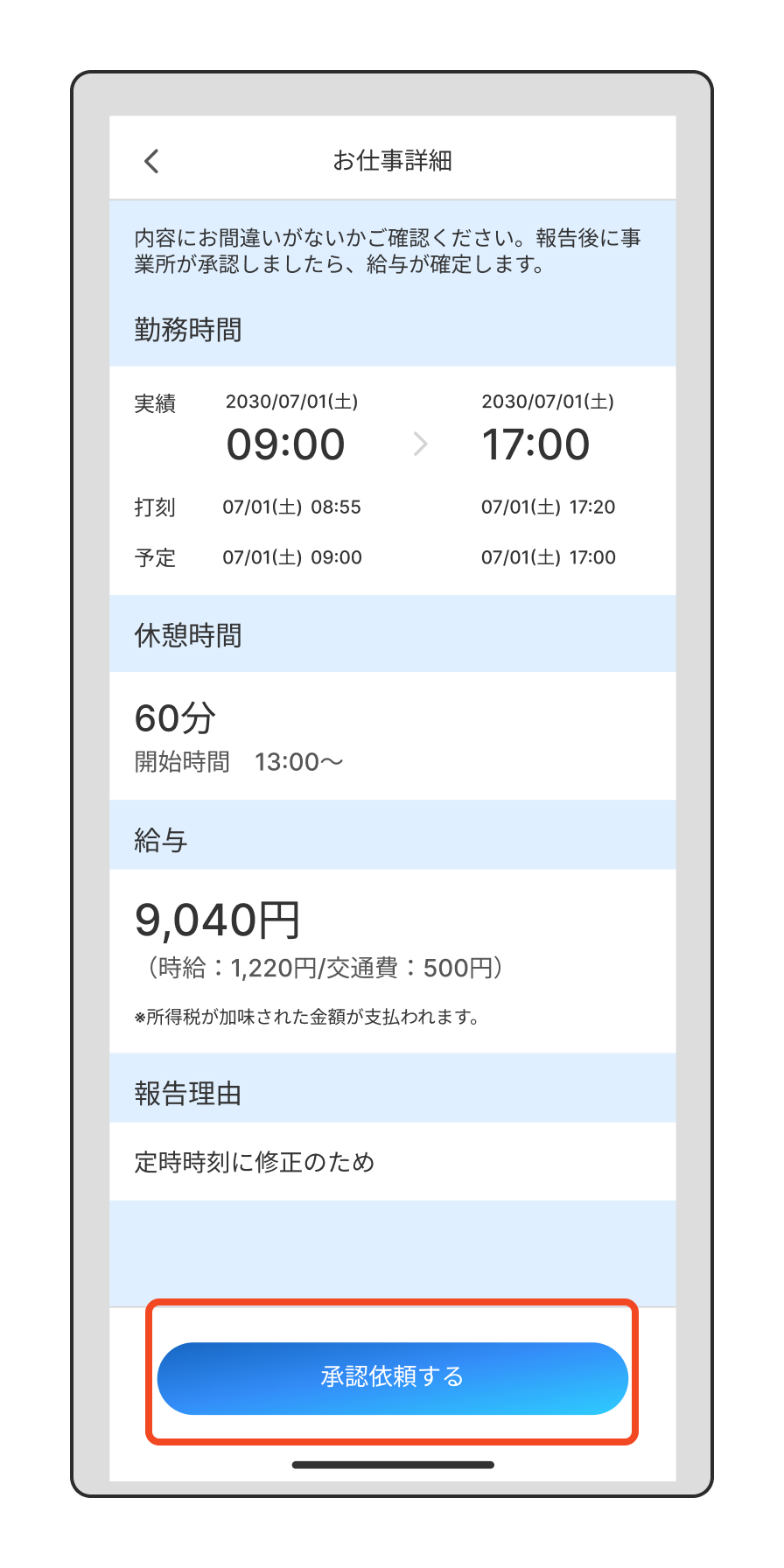This screenshot has height=1568, width=784.
Task: Tap the 承認依頼する button
Action: [x=392, y=1377]
